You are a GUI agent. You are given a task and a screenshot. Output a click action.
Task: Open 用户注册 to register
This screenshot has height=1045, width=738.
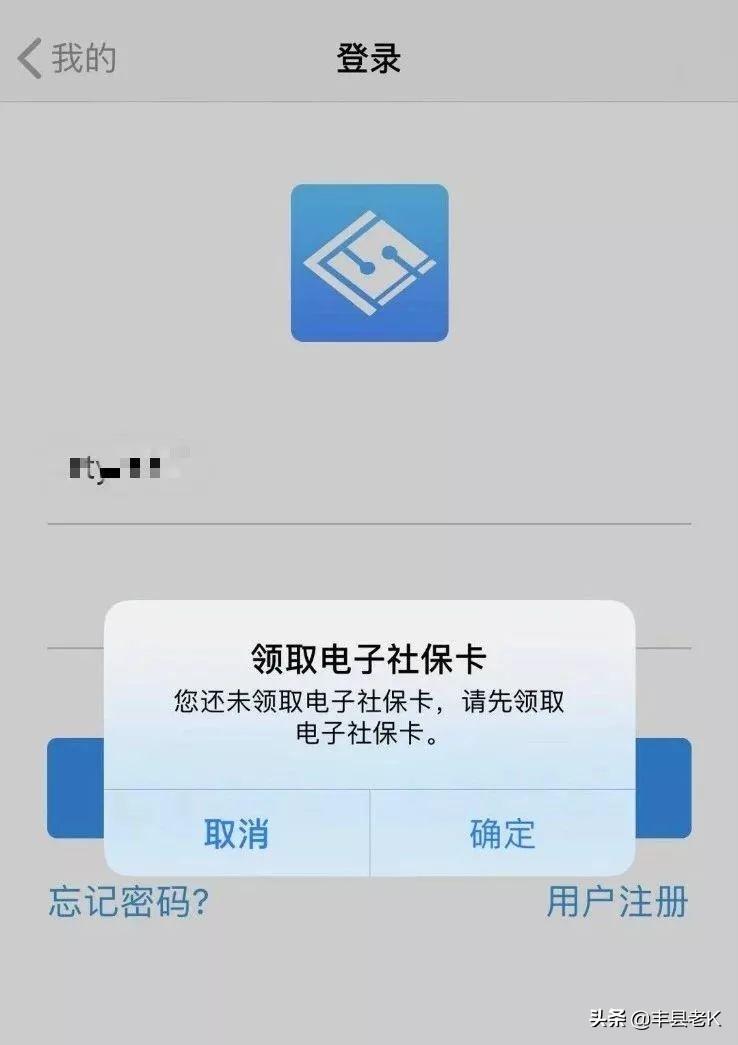pos(617,902)
